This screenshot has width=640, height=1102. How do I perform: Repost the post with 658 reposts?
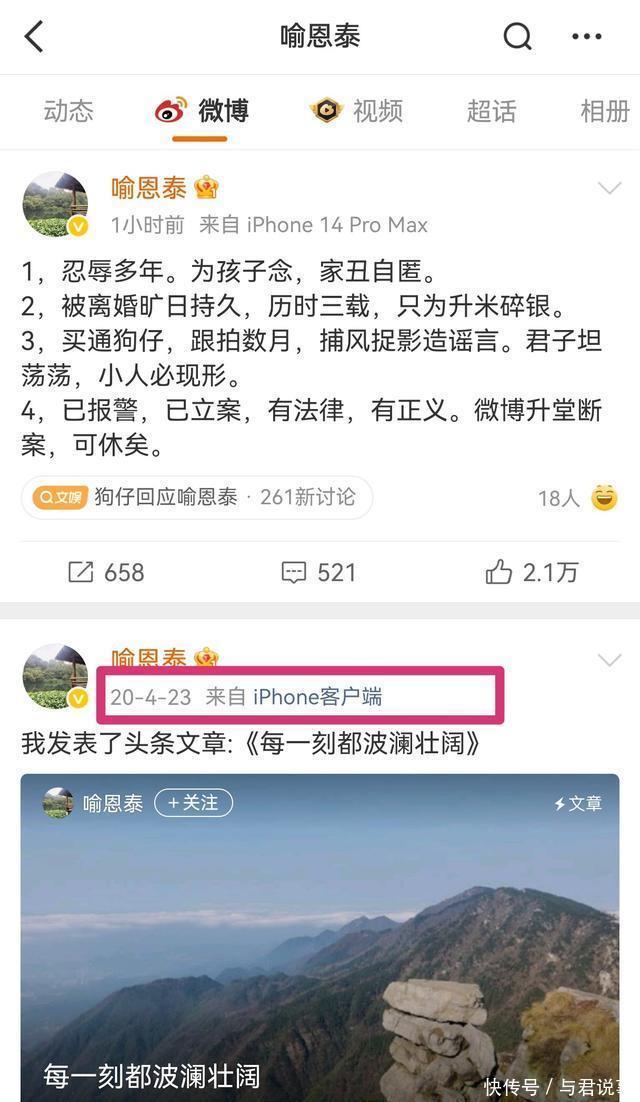[106, 572]
